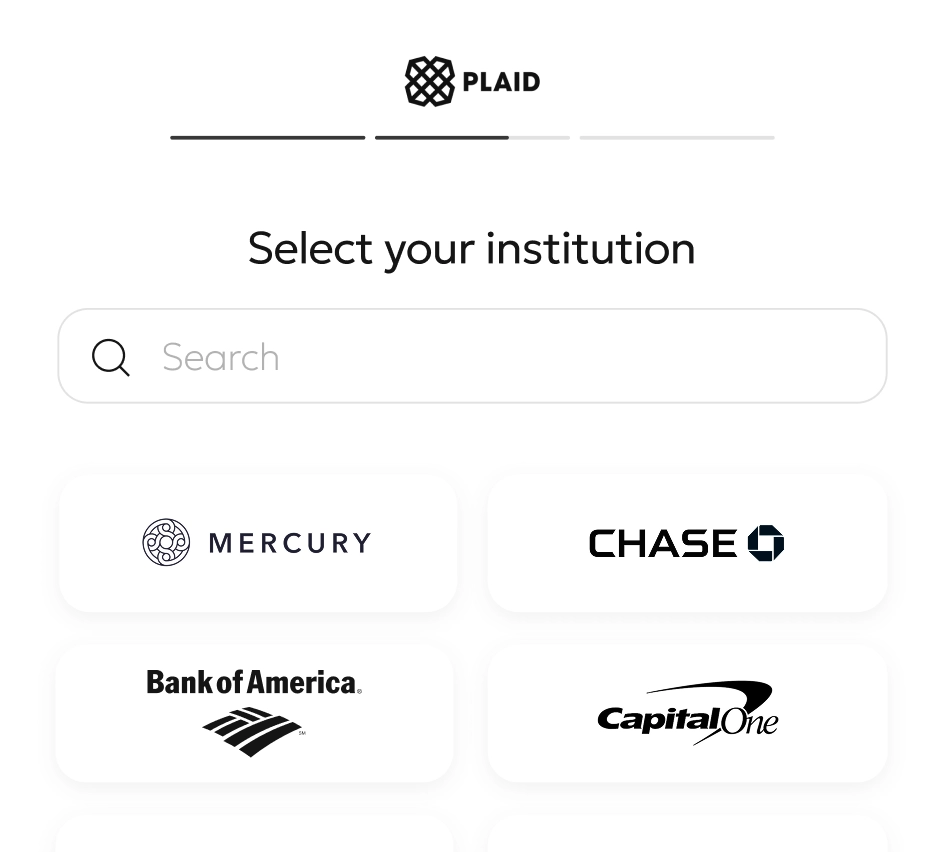Select Mercury as your institution
This screenshot has width=945, height=852.
pyautogui.click(x=258, y=543)
